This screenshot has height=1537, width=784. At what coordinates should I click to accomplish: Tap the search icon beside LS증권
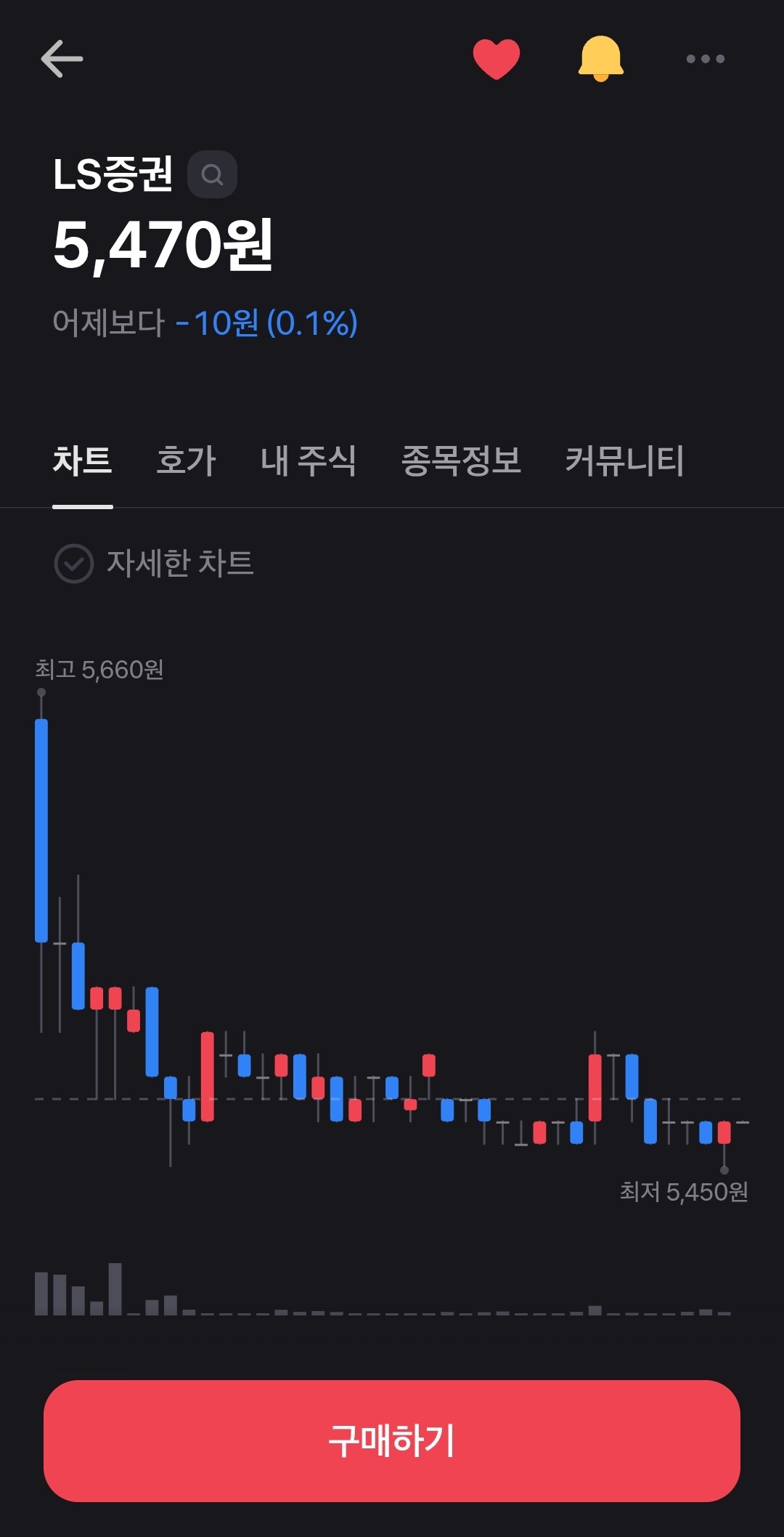tap(212, 174)
